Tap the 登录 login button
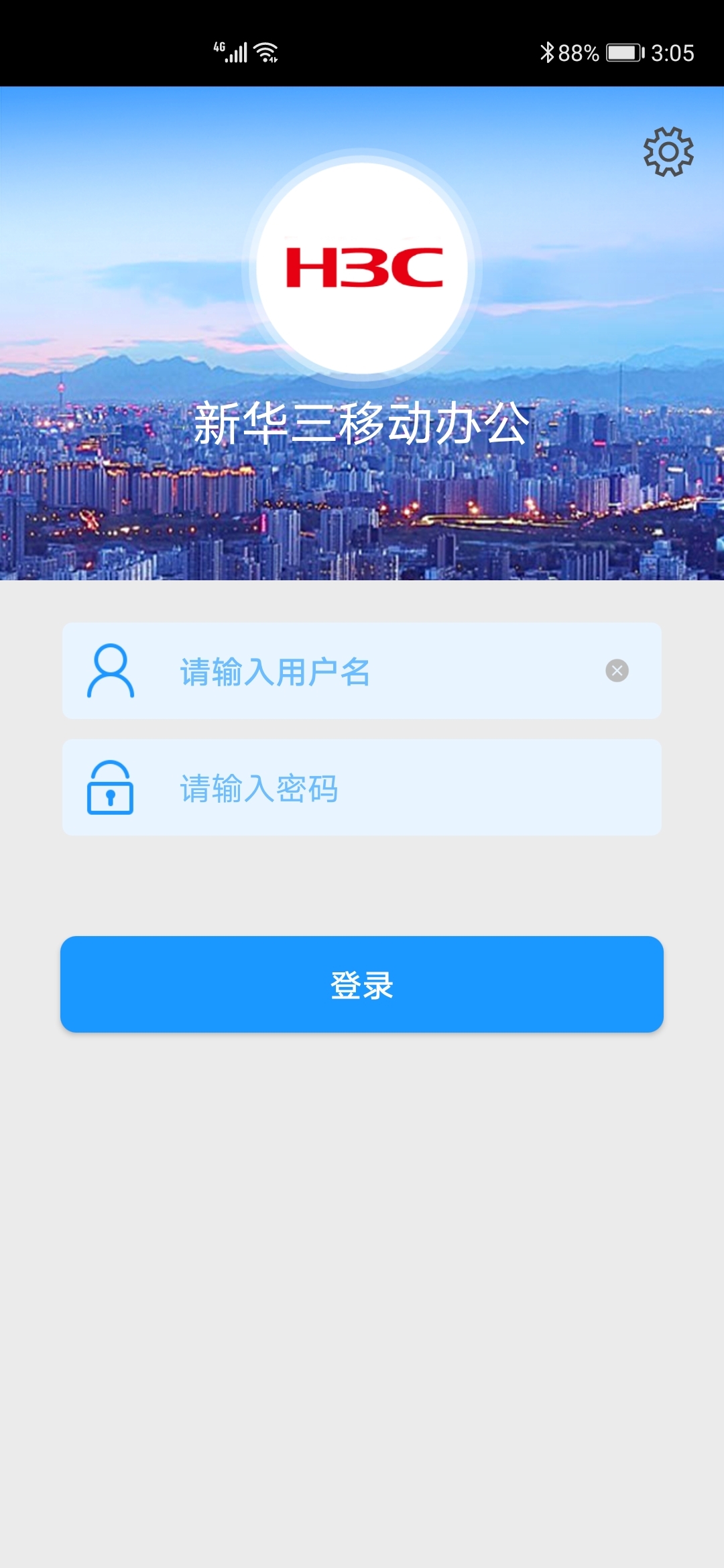Viewport: 724px width, 1568px height. (x=362, y=984)
